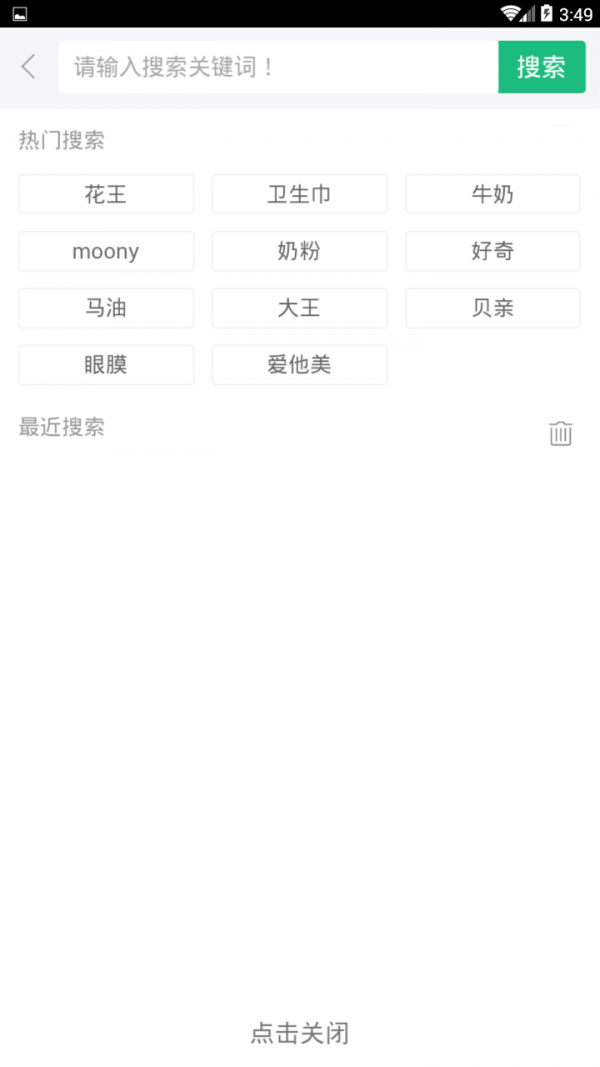The width and height of the screenshot is (600, 1067).
Task: Tap the 眼膜 hot search chip
Action: click(x=106, y=365)
